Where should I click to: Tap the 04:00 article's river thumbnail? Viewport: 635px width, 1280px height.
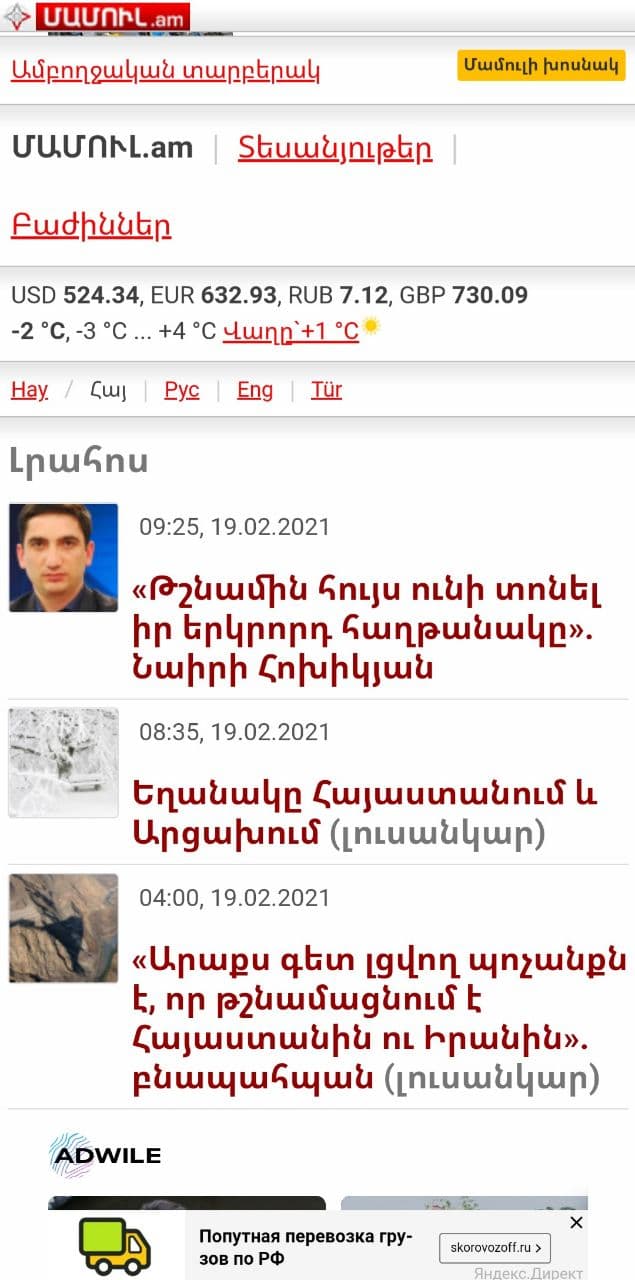pyautogui.click(x=63, y=928)
